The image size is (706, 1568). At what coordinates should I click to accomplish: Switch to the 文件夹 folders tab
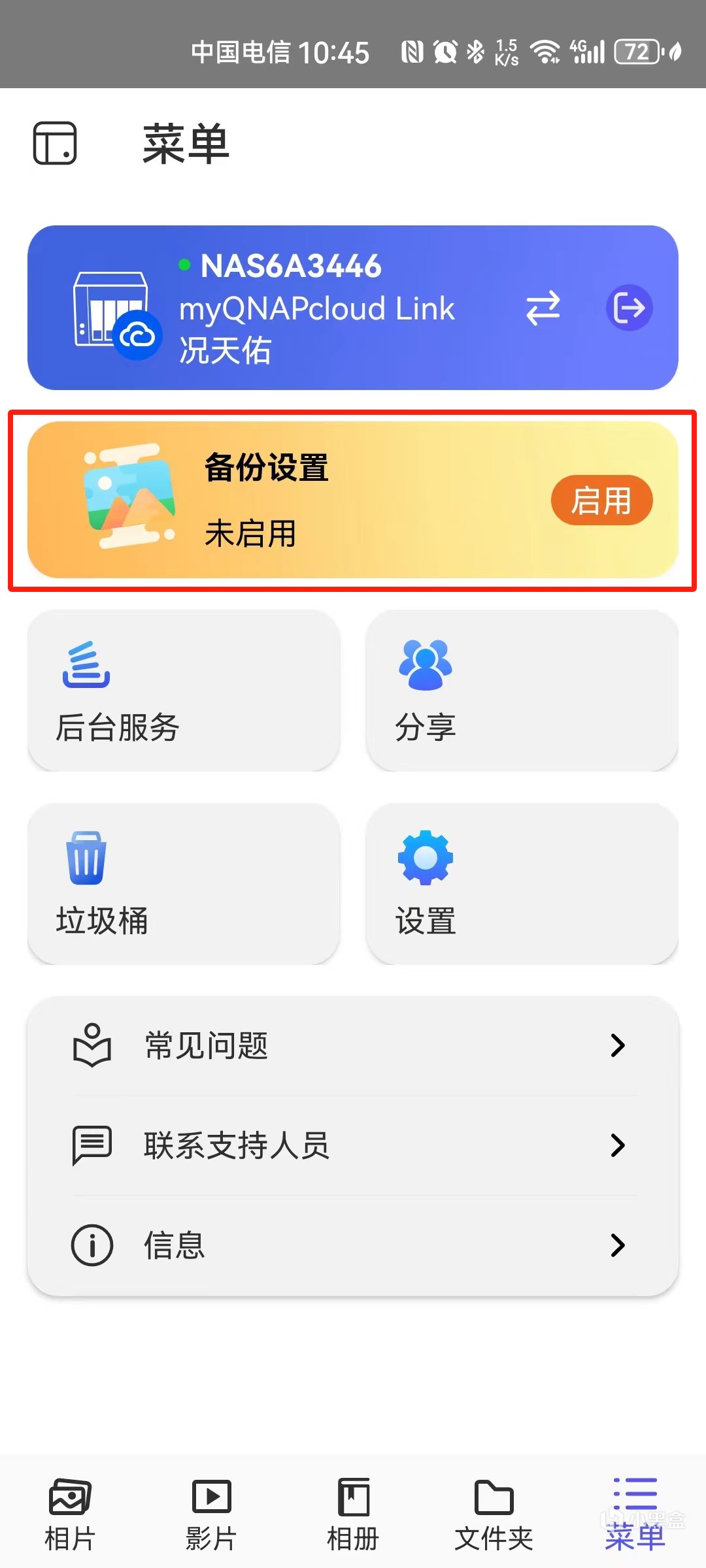pyautogui.click(x=494, y=1512)
